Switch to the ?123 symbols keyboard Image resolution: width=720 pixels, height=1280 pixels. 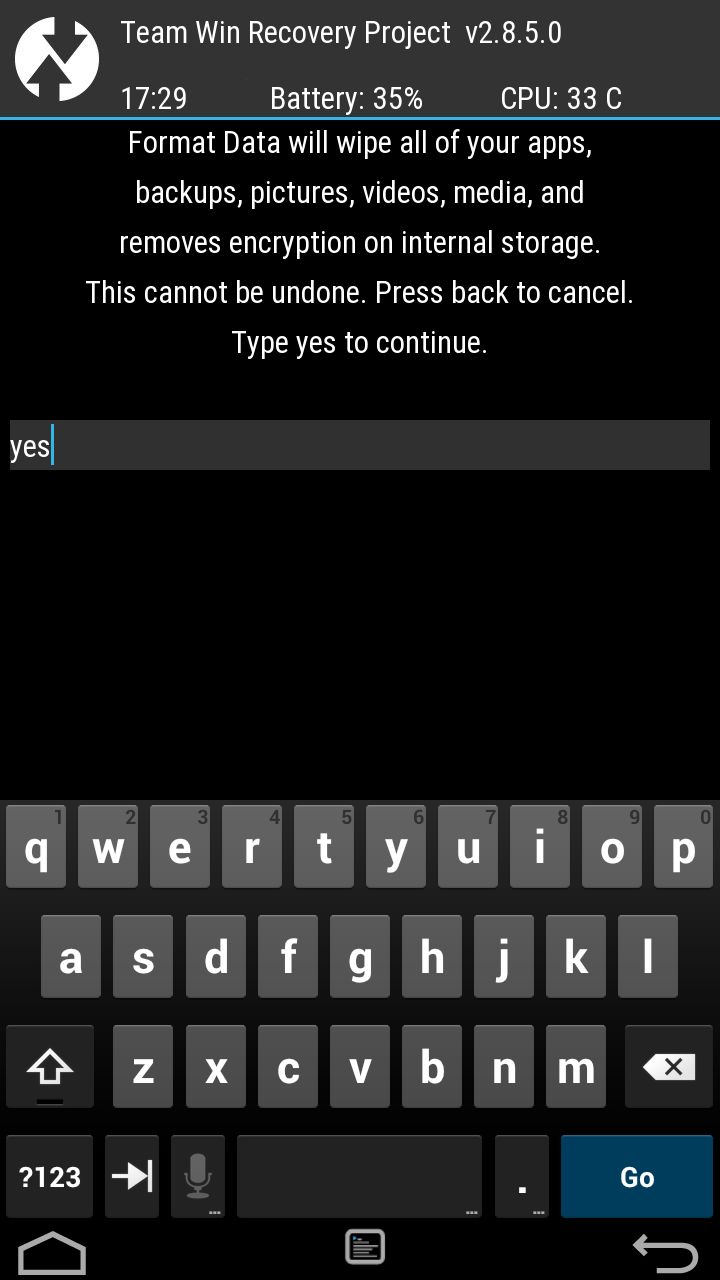50,1176
